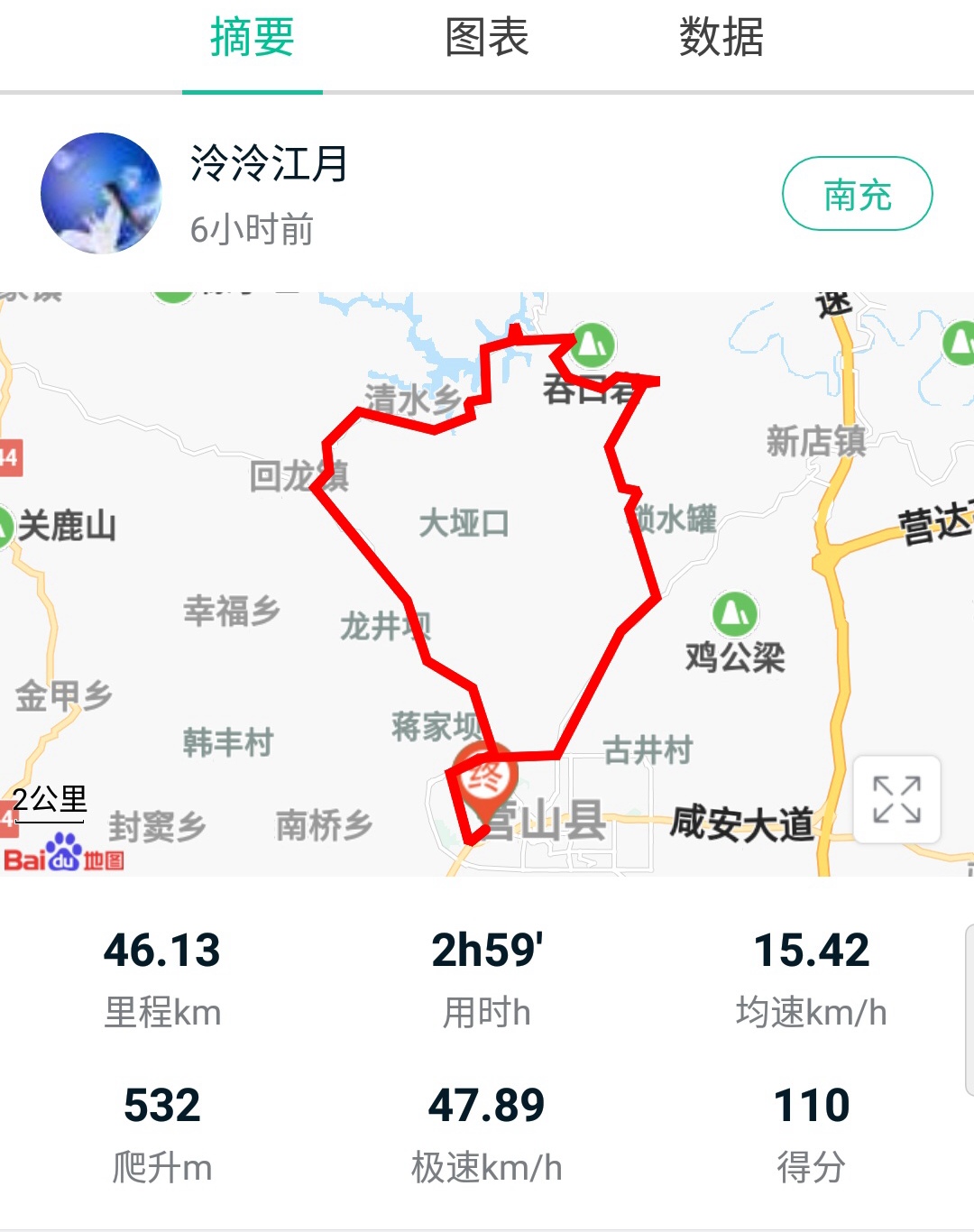Image resolution: width=974 pixels, height=1232 pixels.
Task: Open the 数据 tab
Action: [721, 39]
